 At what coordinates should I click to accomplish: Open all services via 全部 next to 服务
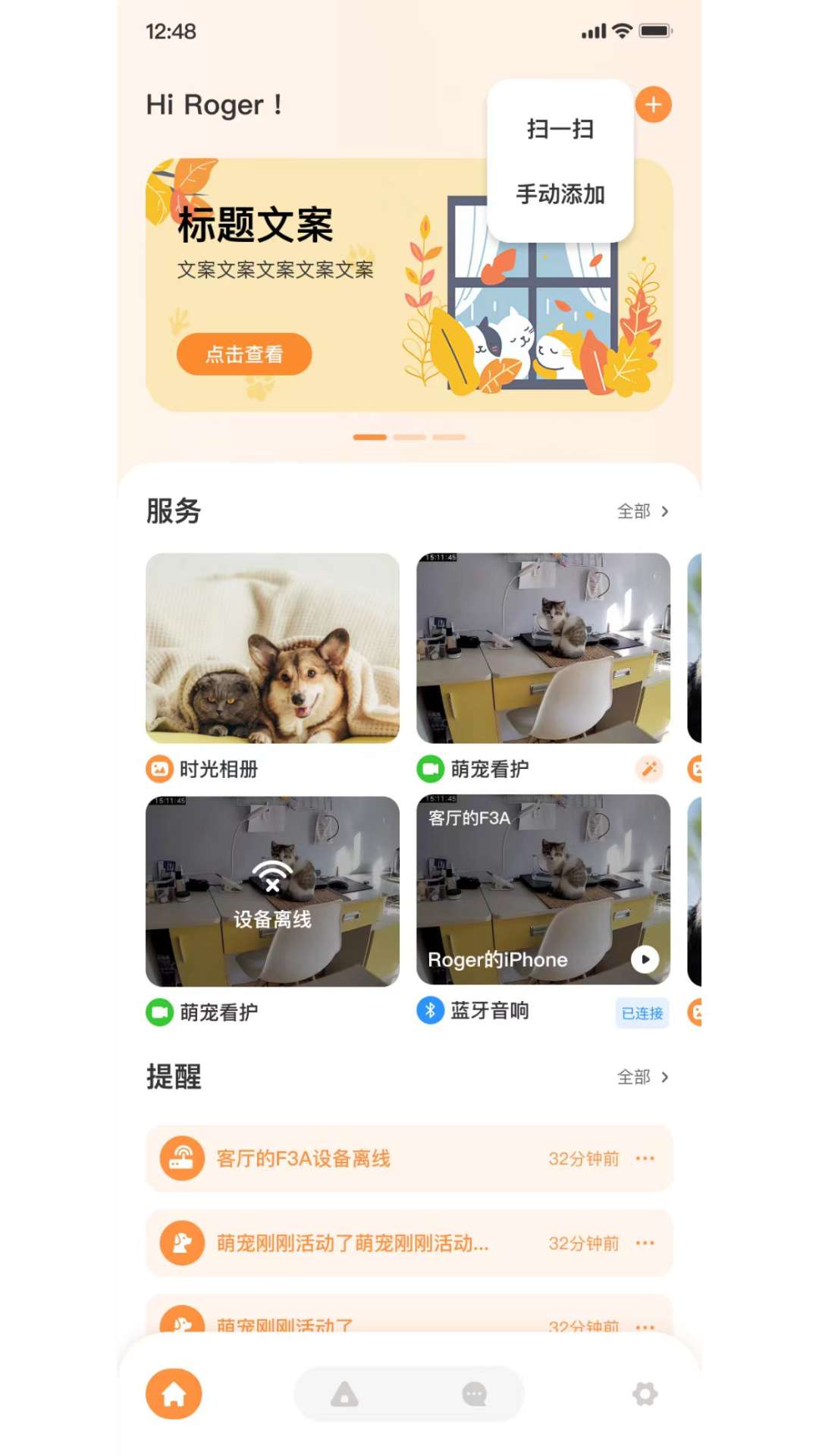point(642,512)
